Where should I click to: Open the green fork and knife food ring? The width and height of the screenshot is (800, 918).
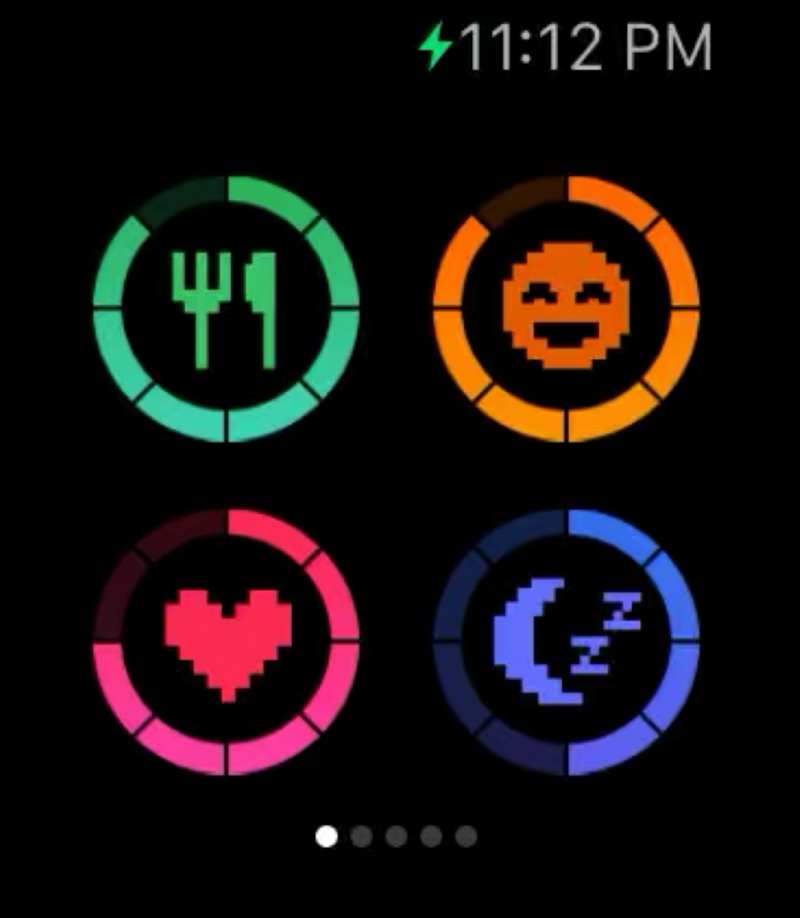click(x=226, y=308)
